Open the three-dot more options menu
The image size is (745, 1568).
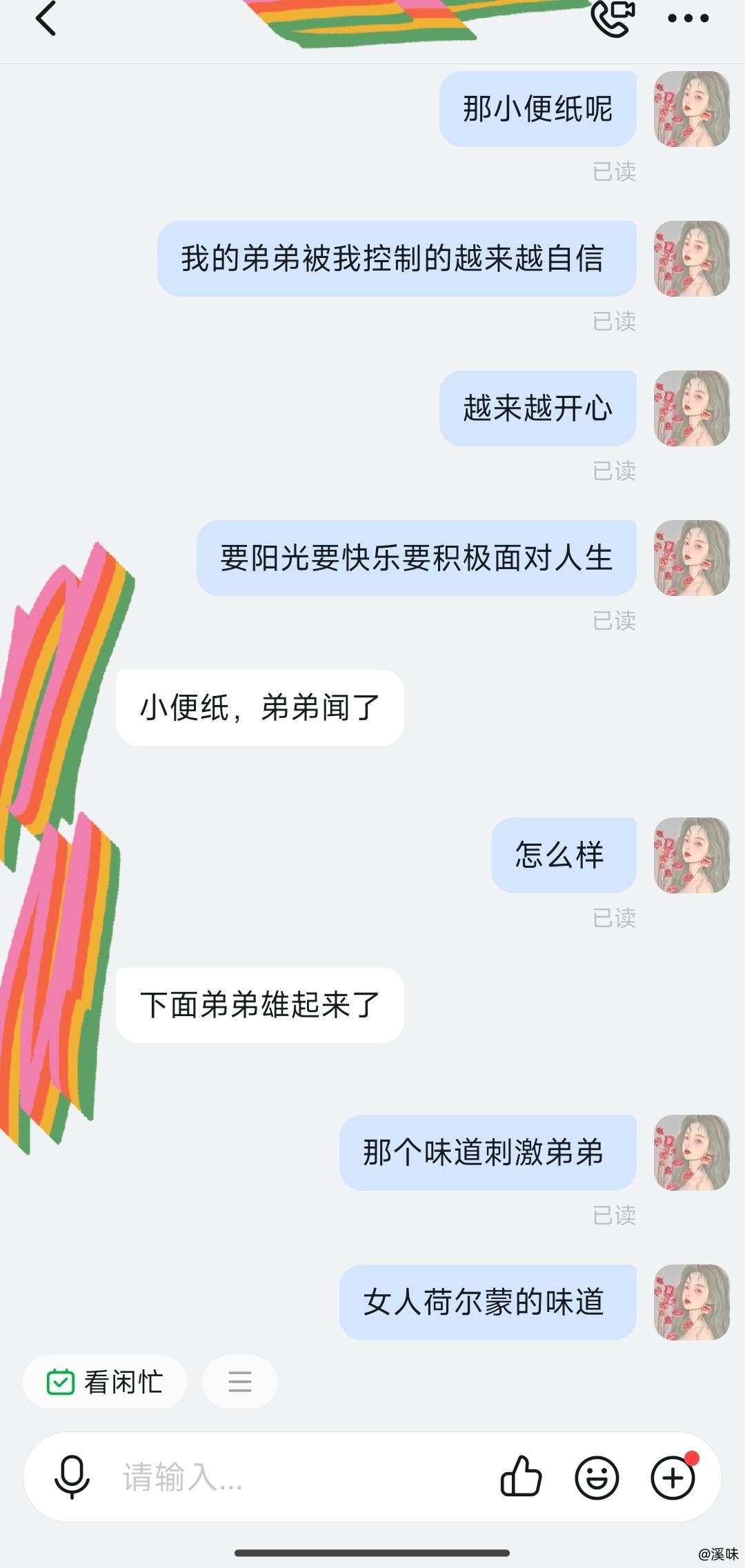688,19
